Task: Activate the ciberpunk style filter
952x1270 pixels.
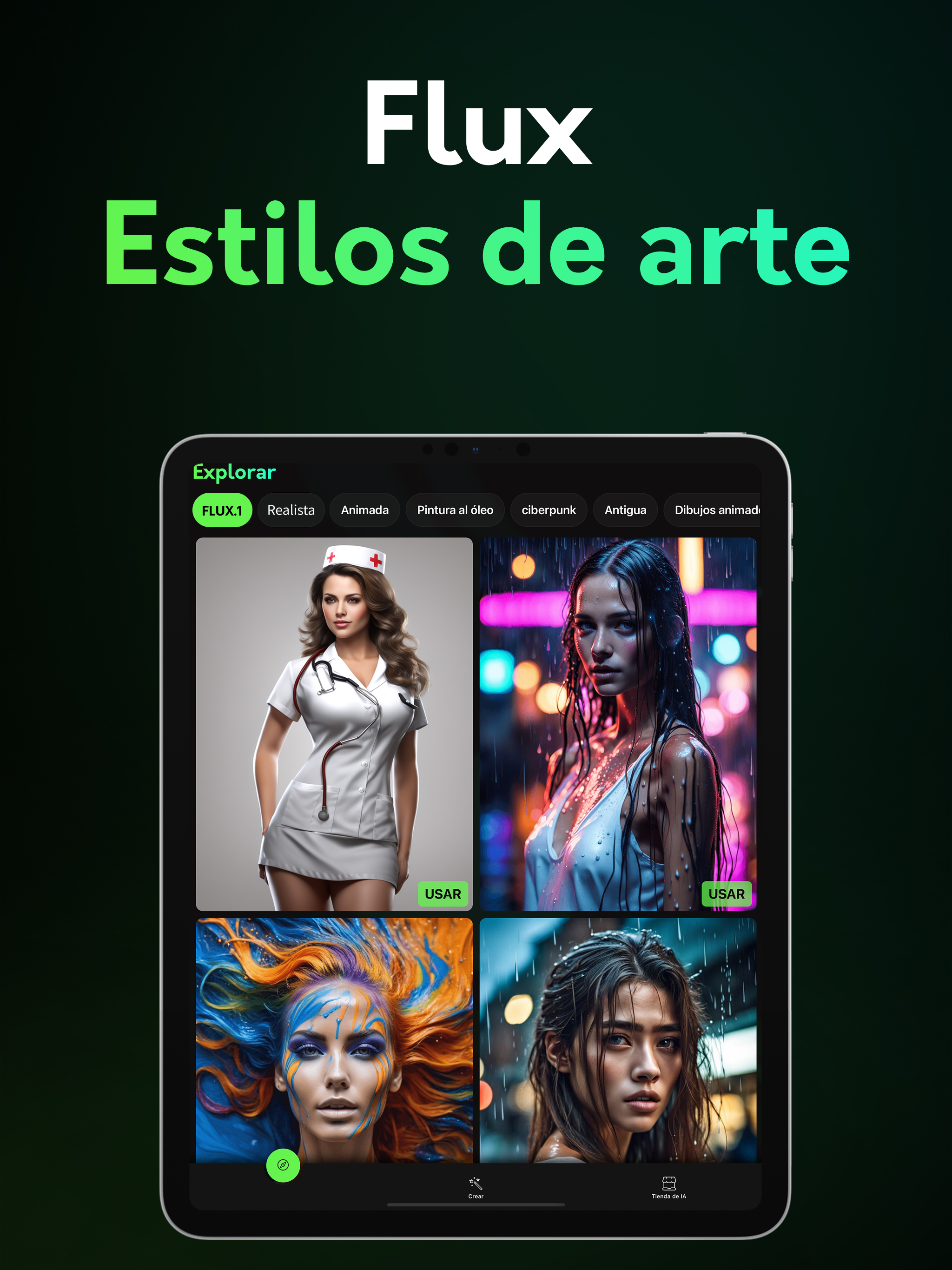Action: tap(549, 510)
